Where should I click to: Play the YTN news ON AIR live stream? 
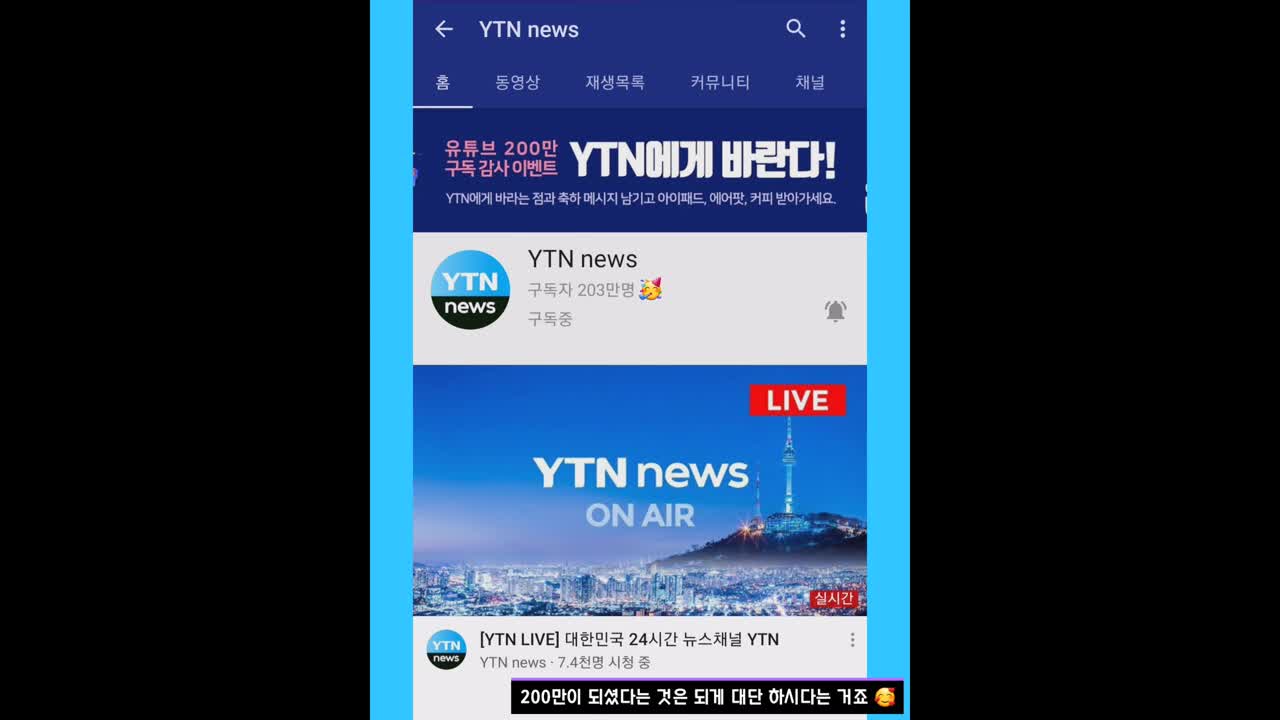click(639, 490)
